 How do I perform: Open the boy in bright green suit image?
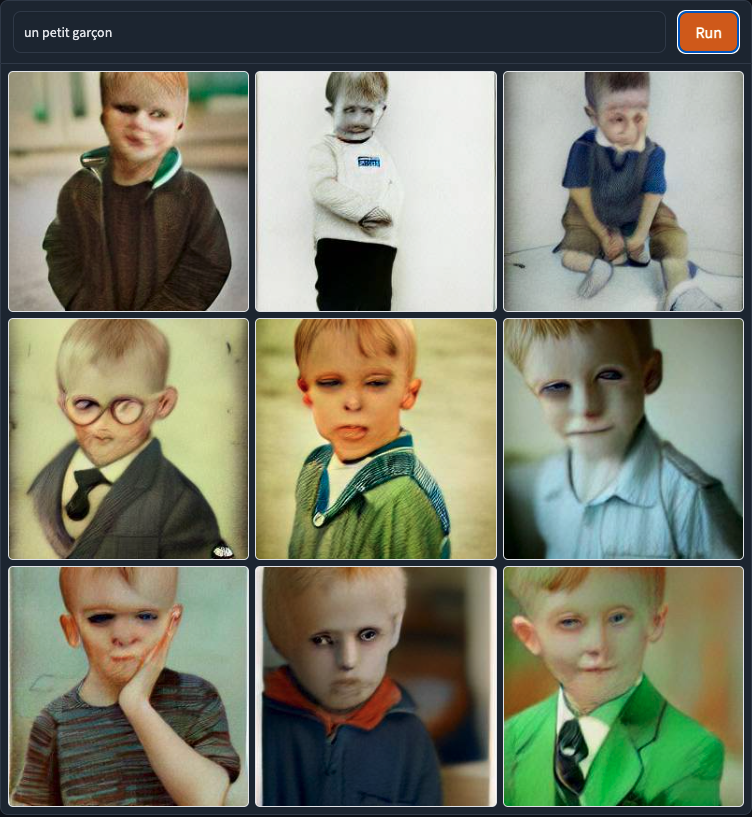[623, 686]
